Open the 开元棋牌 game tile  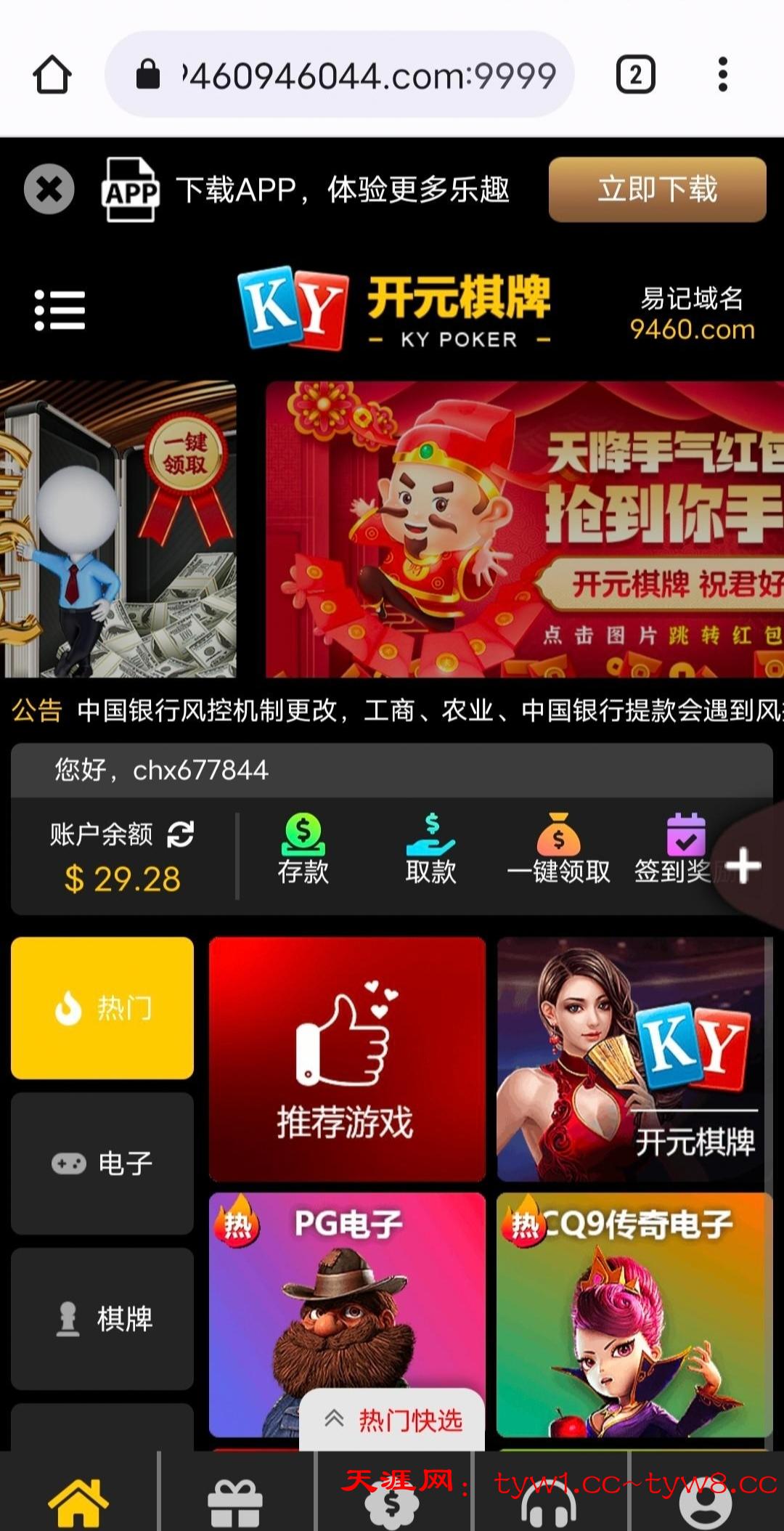click(x=630, y=1059)
